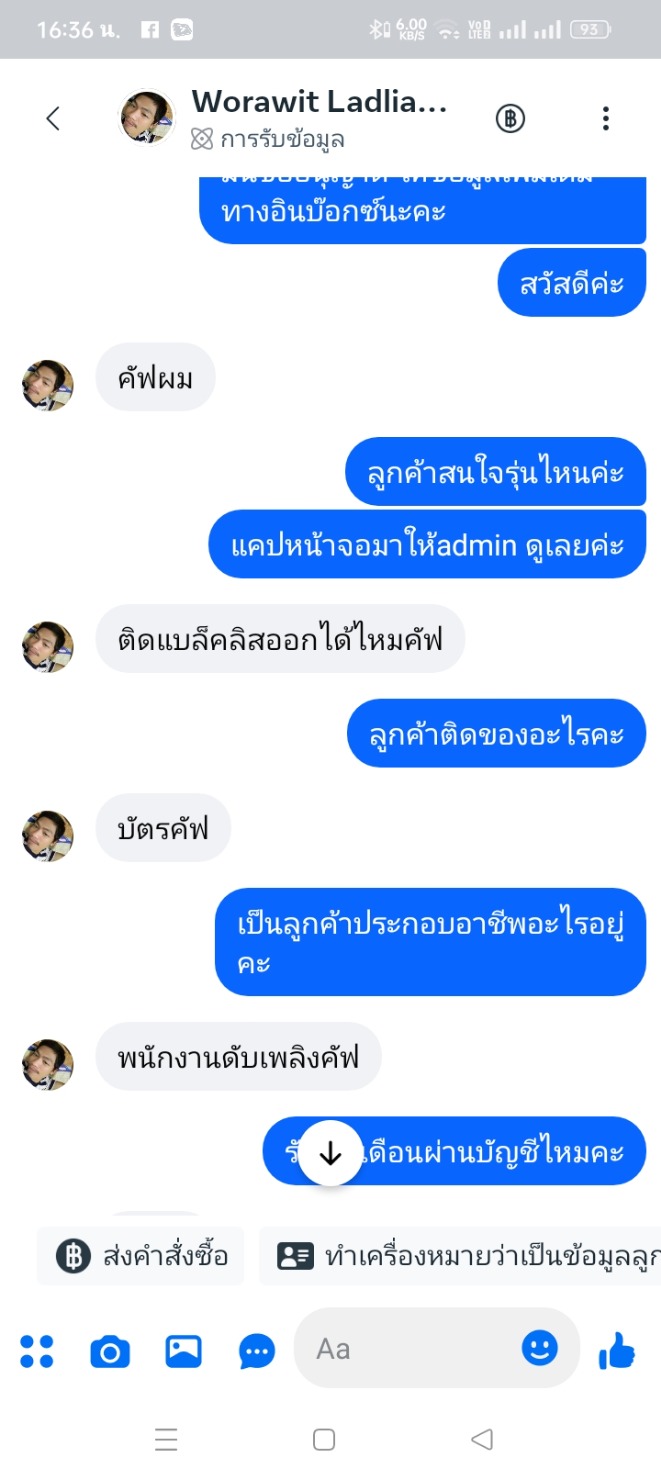Open Worawit Ladlia's profile header
The image size is (661, 1480).
[318, 118]
